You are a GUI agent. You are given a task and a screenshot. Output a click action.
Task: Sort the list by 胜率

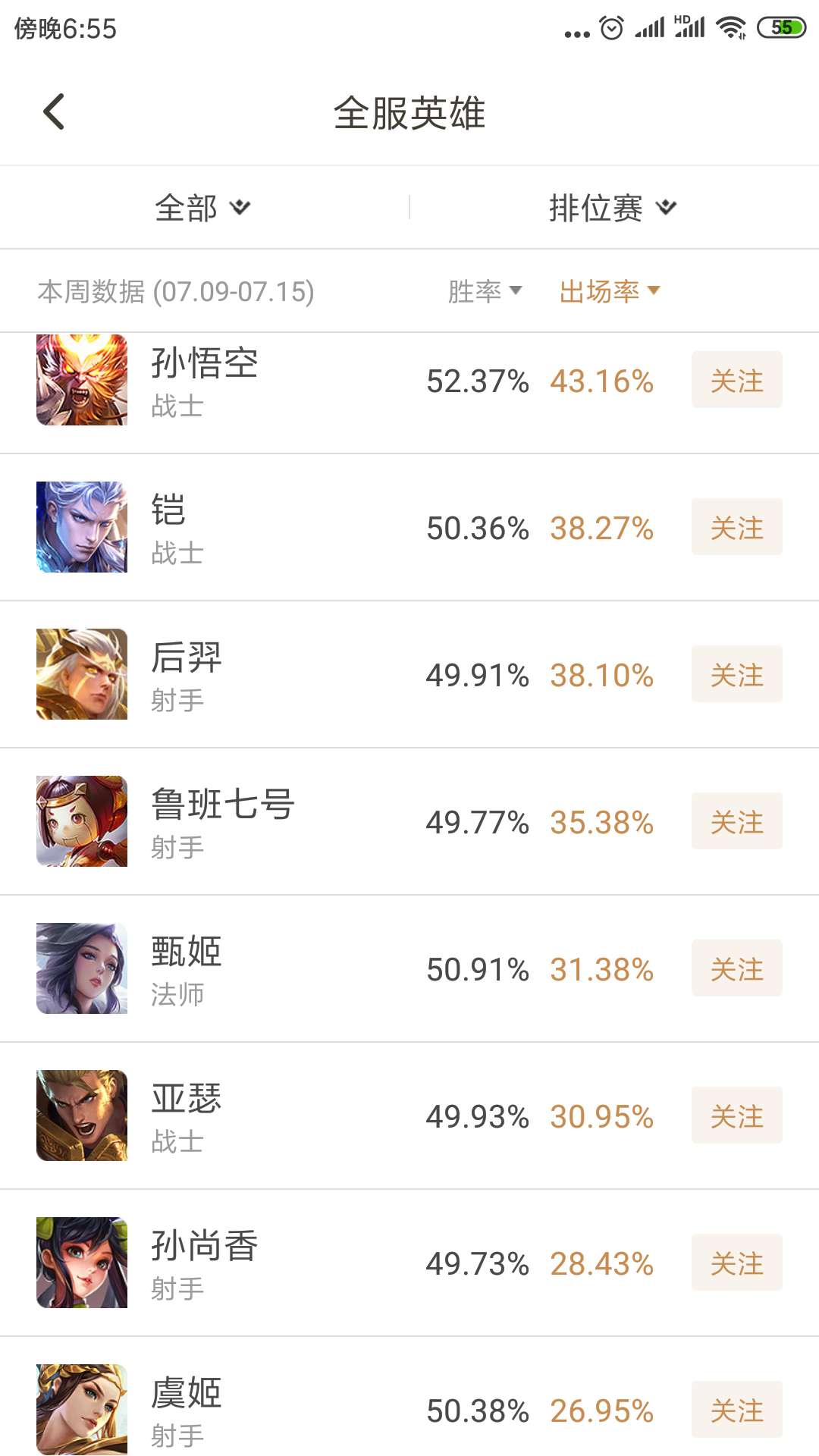tap(484, 291)
